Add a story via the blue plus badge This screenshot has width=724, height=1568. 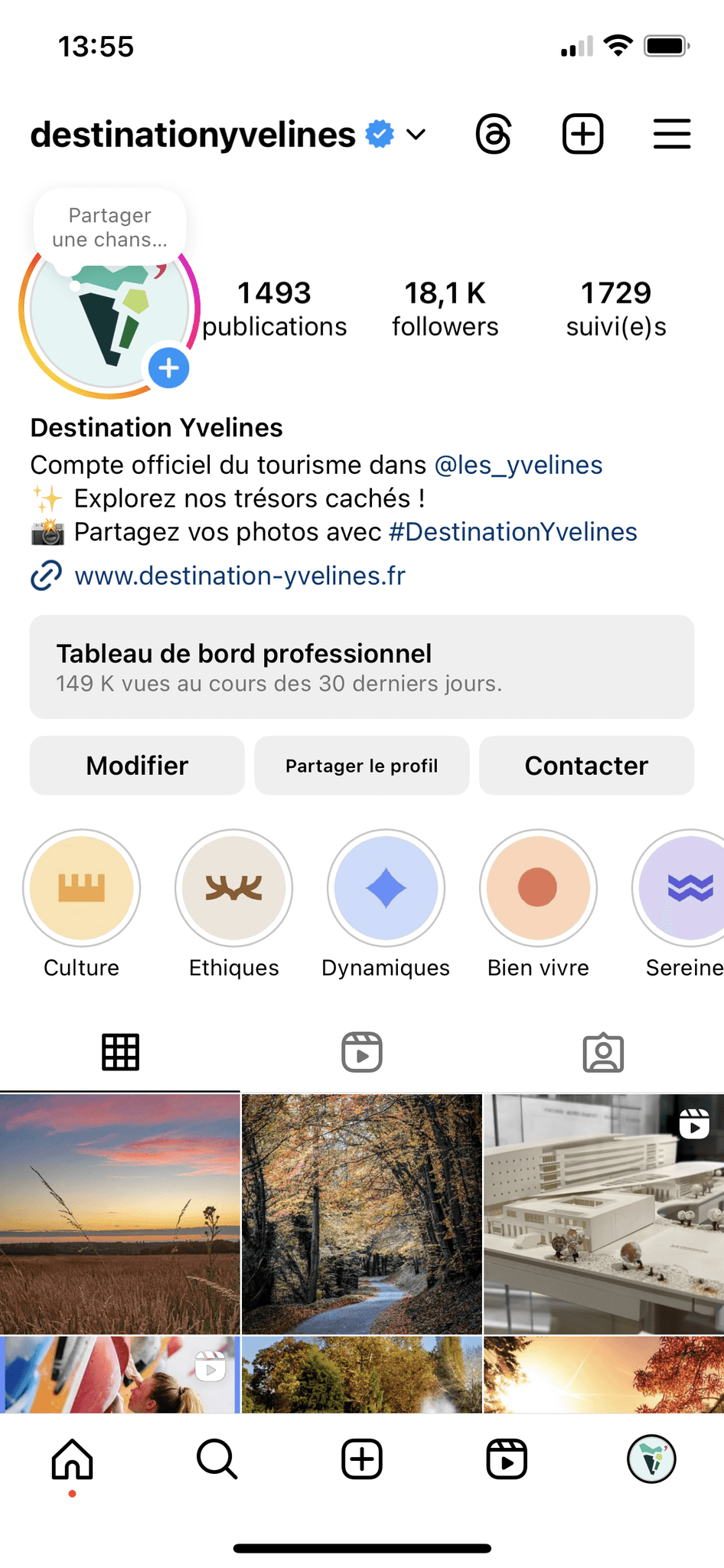[169, 368]
